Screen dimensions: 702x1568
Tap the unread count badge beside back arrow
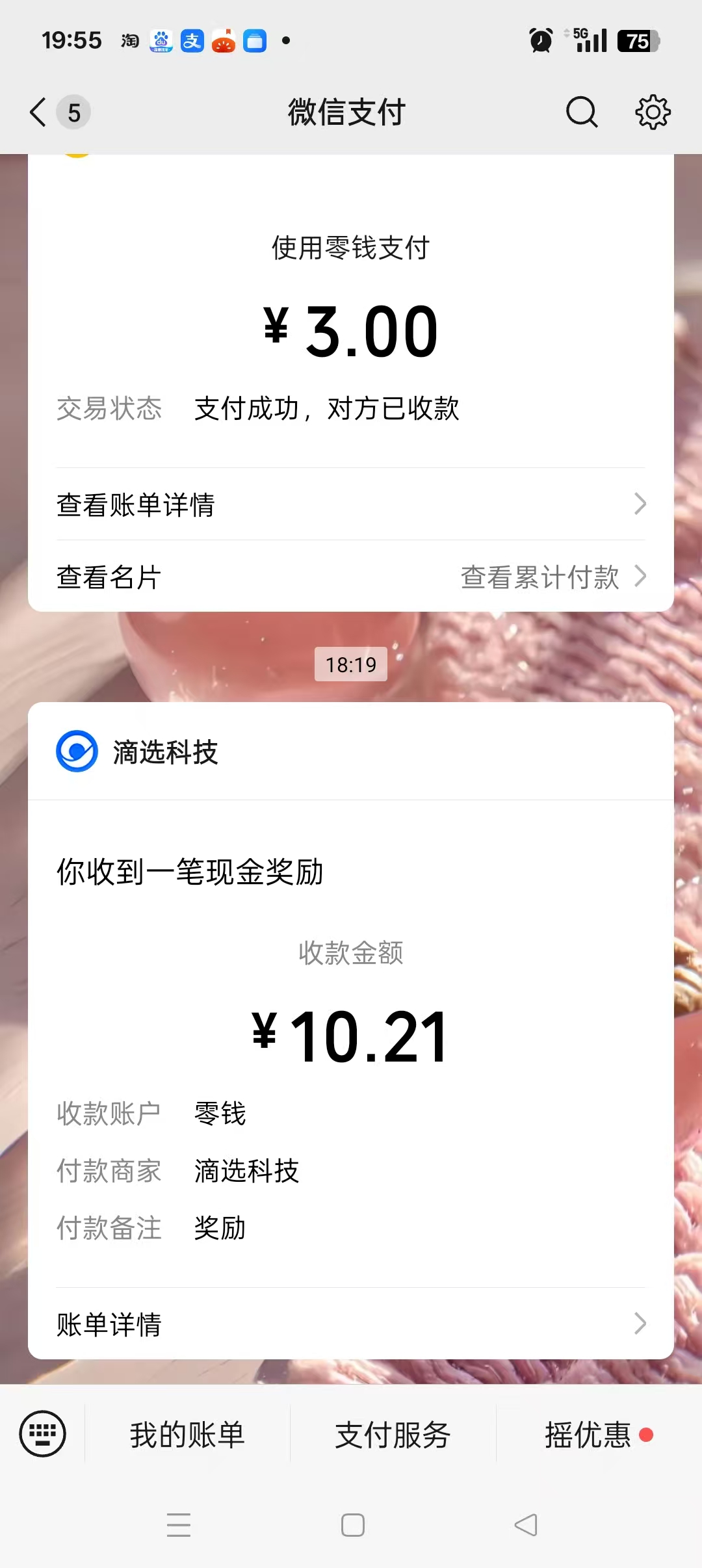[73, 112]
